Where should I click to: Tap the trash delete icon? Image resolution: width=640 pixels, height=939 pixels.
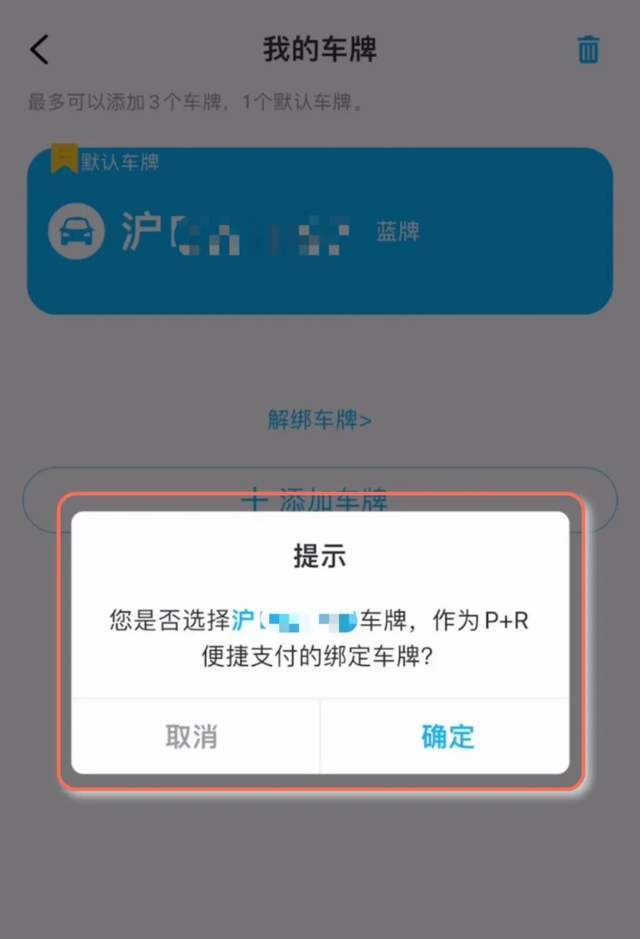(589, 49)
